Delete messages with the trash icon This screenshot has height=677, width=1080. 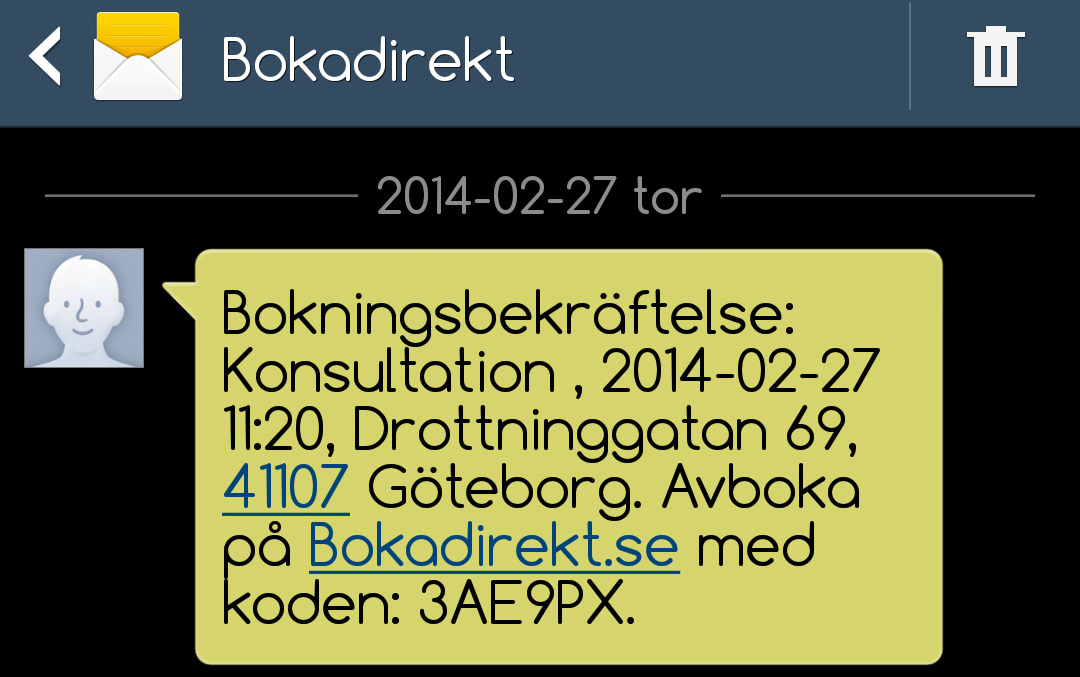pyautogui.click(x=994, y=57)
